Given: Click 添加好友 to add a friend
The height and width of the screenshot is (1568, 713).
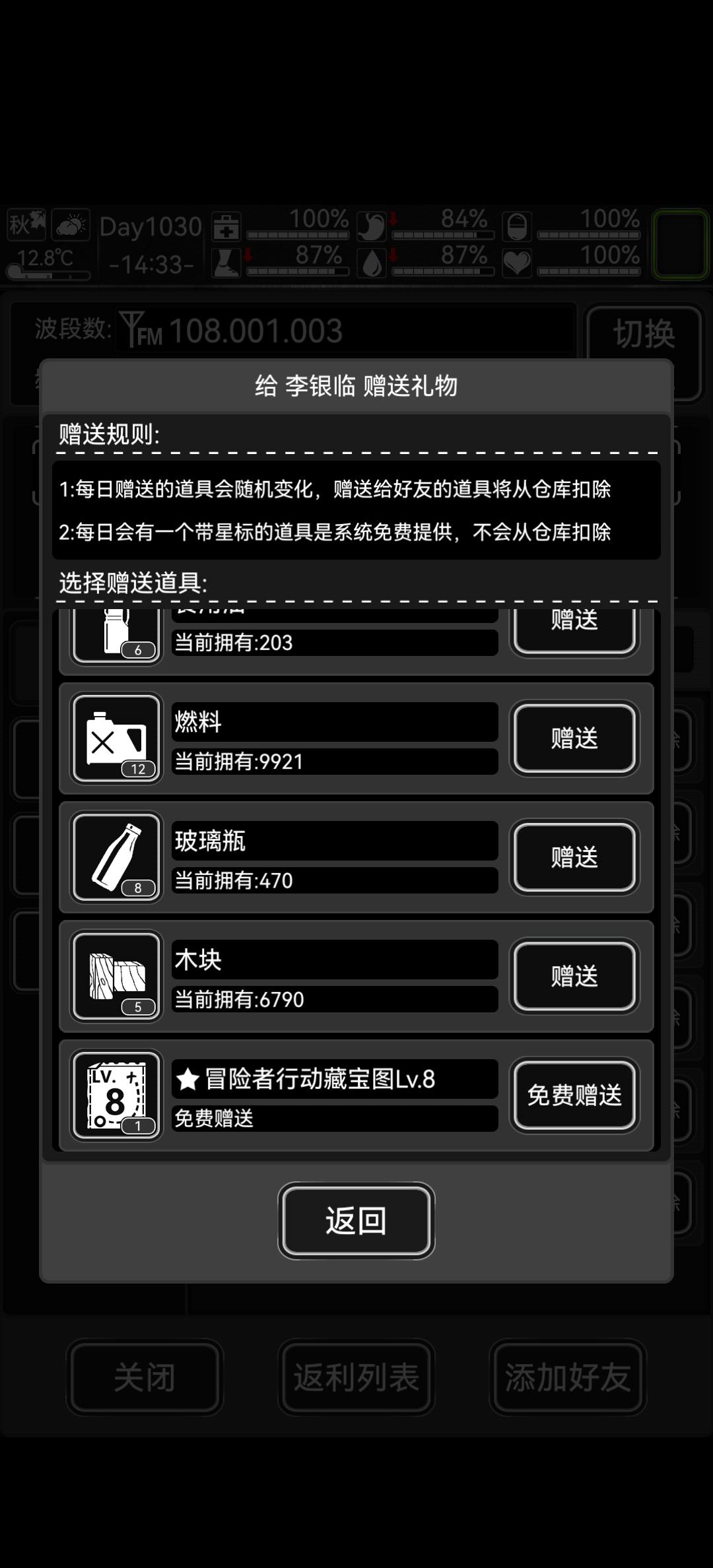Looking at the screenshot, I should tap(566, 1378).
